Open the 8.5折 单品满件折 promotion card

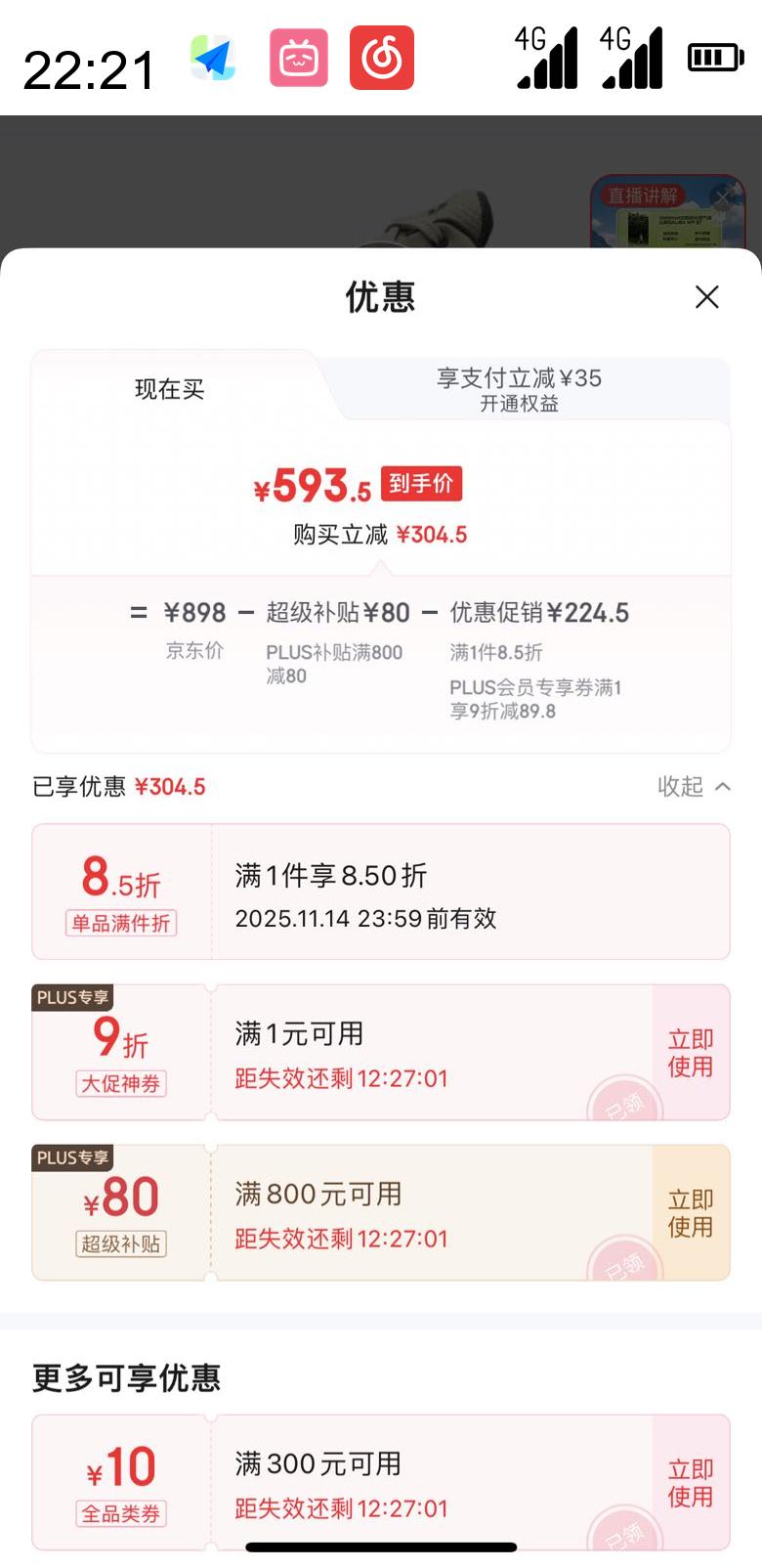[x=381, y=892]
